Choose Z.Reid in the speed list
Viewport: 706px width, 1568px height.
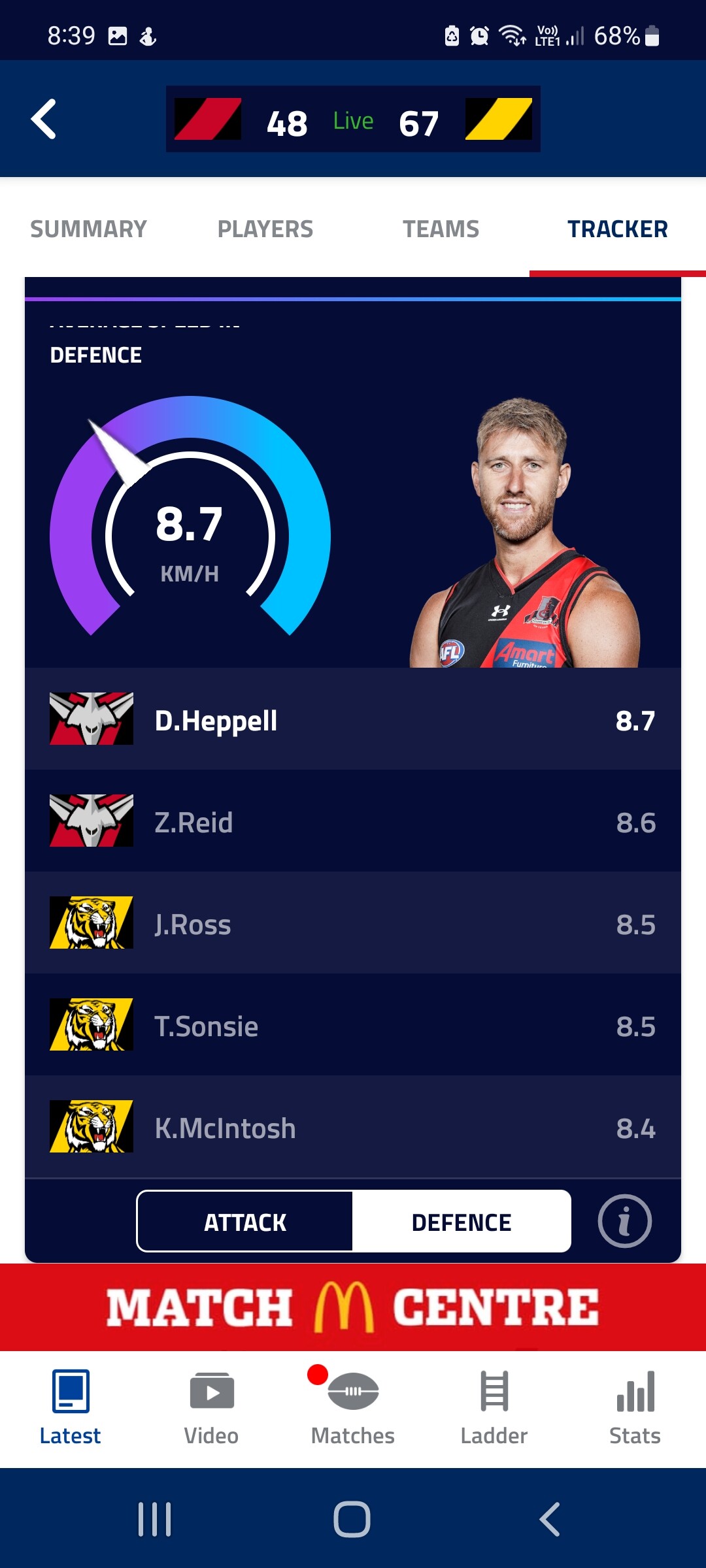pyautogui.click(x=353, y=821)
